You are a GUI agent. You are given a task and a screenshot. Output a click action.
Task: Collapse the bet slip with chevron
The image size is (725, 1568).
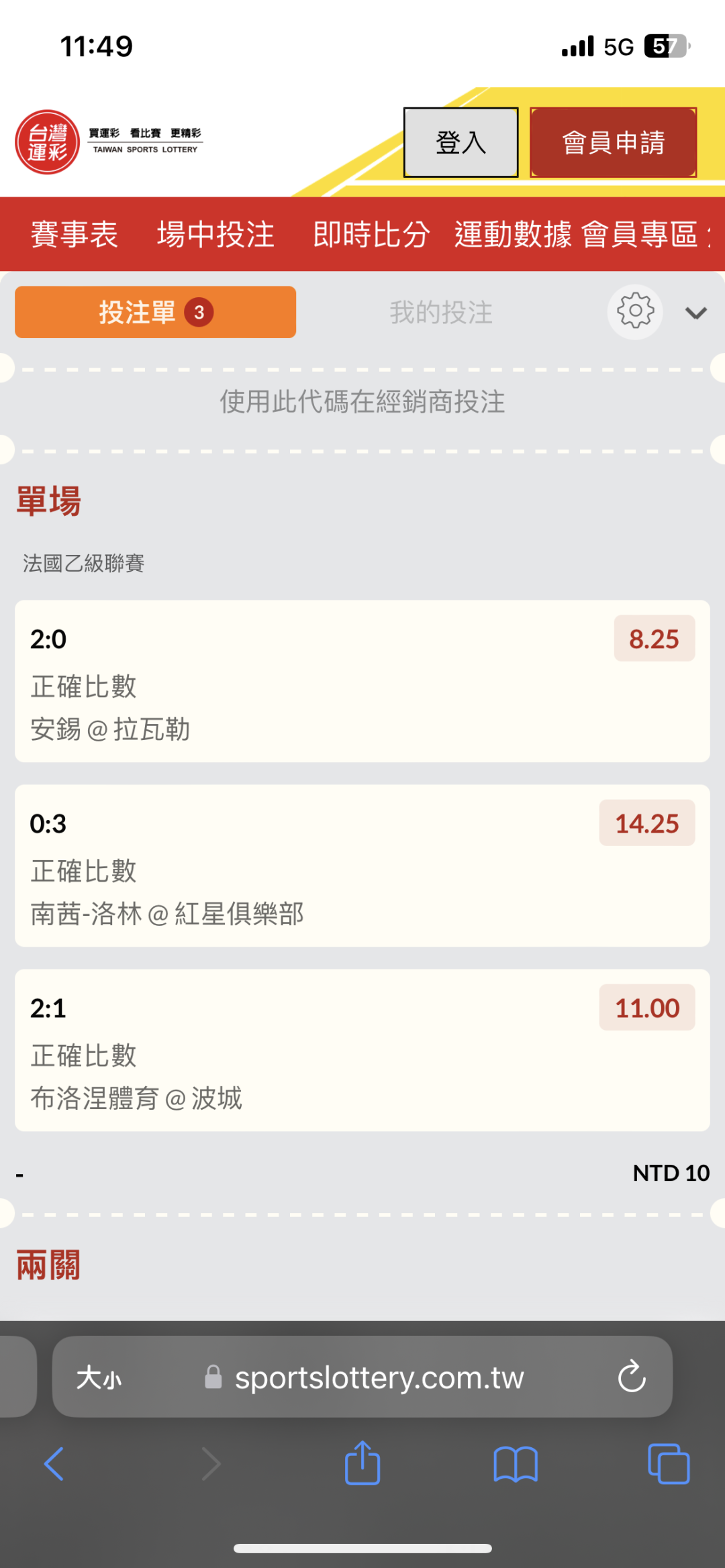(x=696, y=313)
